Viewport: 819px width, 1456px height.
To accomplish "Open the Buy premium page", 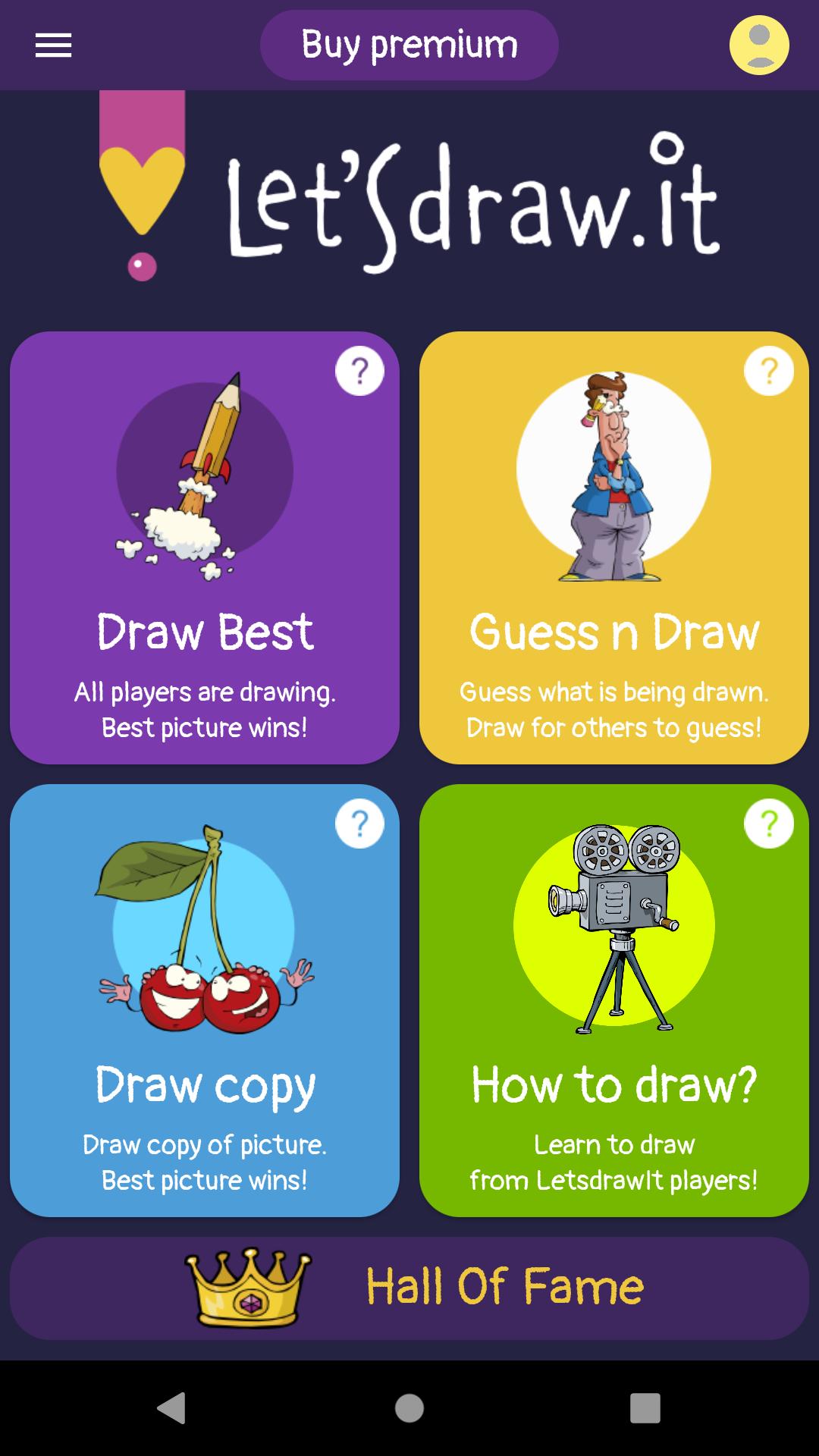I will [x=409, y=45].
